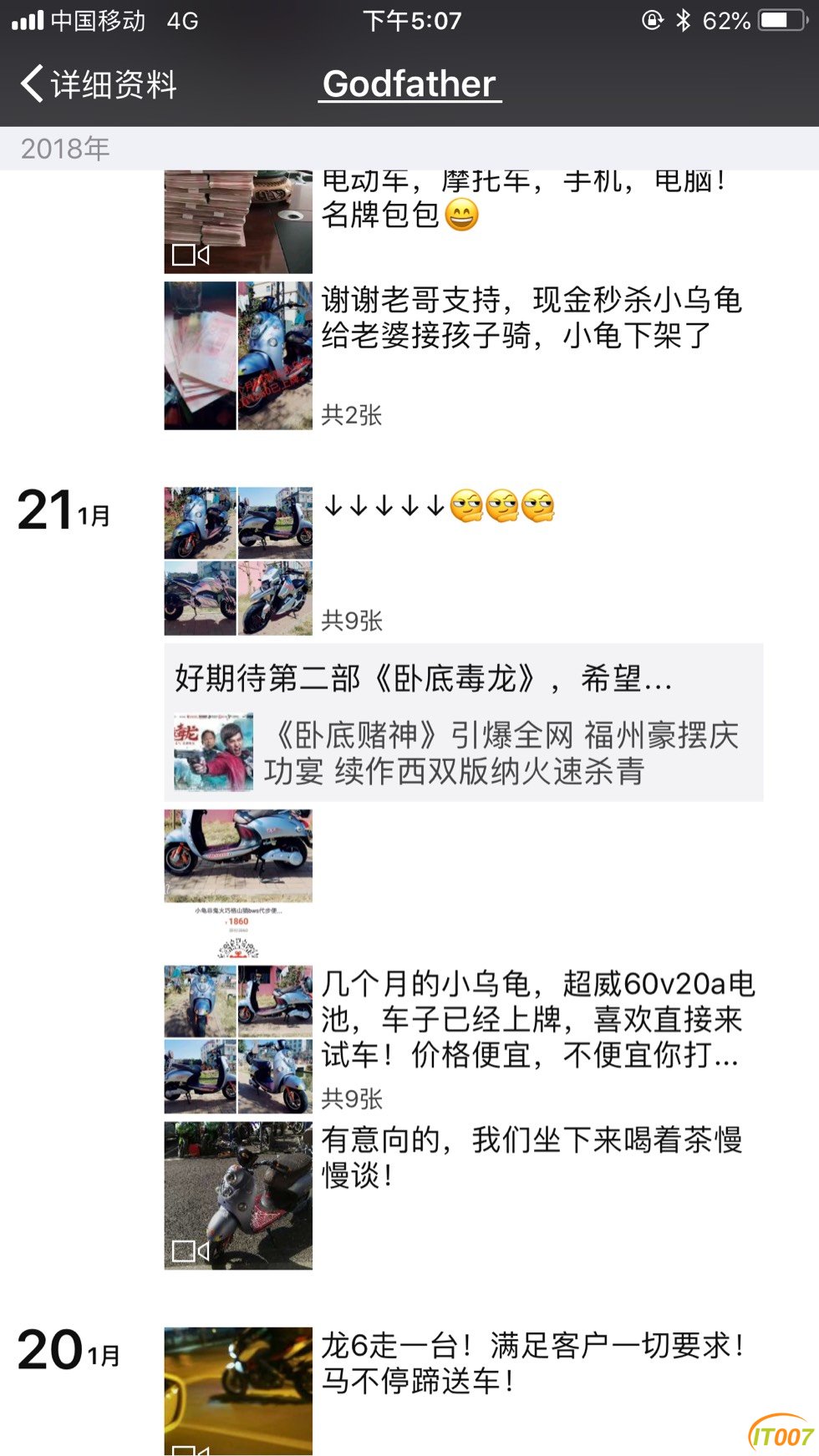Open the video post about 名牌包包
819x1456 pixels.
click(238, 222)
